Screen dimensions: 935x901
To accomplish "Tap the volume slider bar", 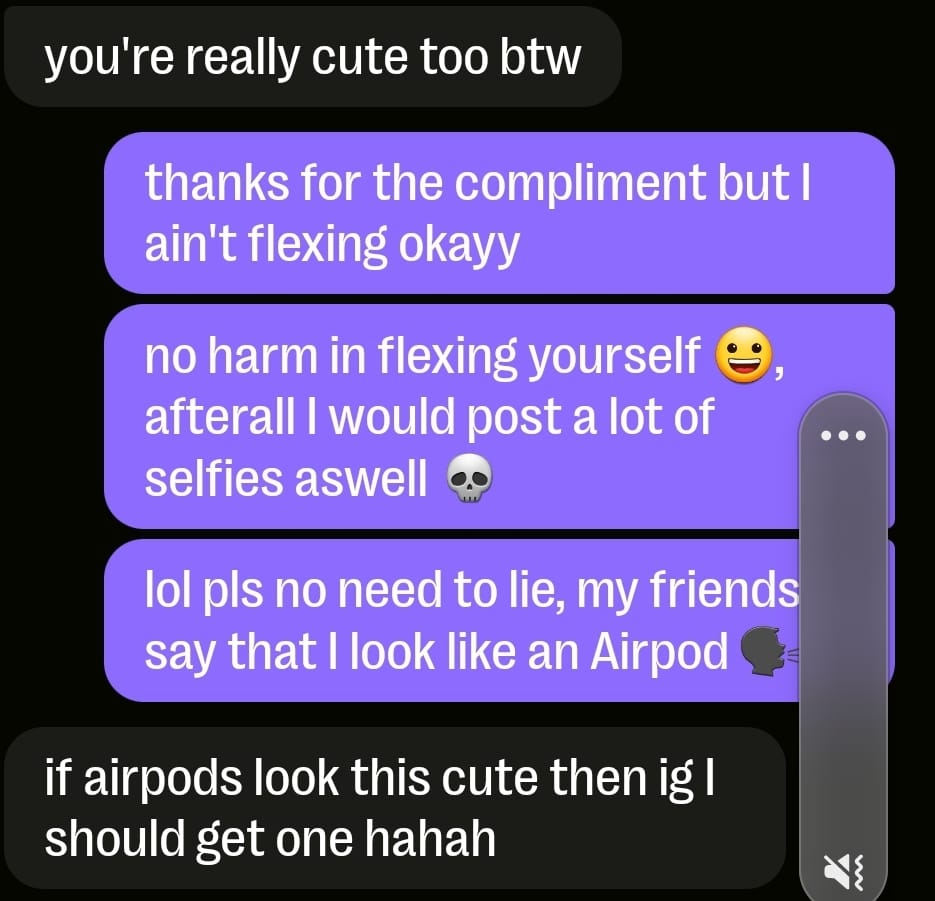I will pos(843,650).
